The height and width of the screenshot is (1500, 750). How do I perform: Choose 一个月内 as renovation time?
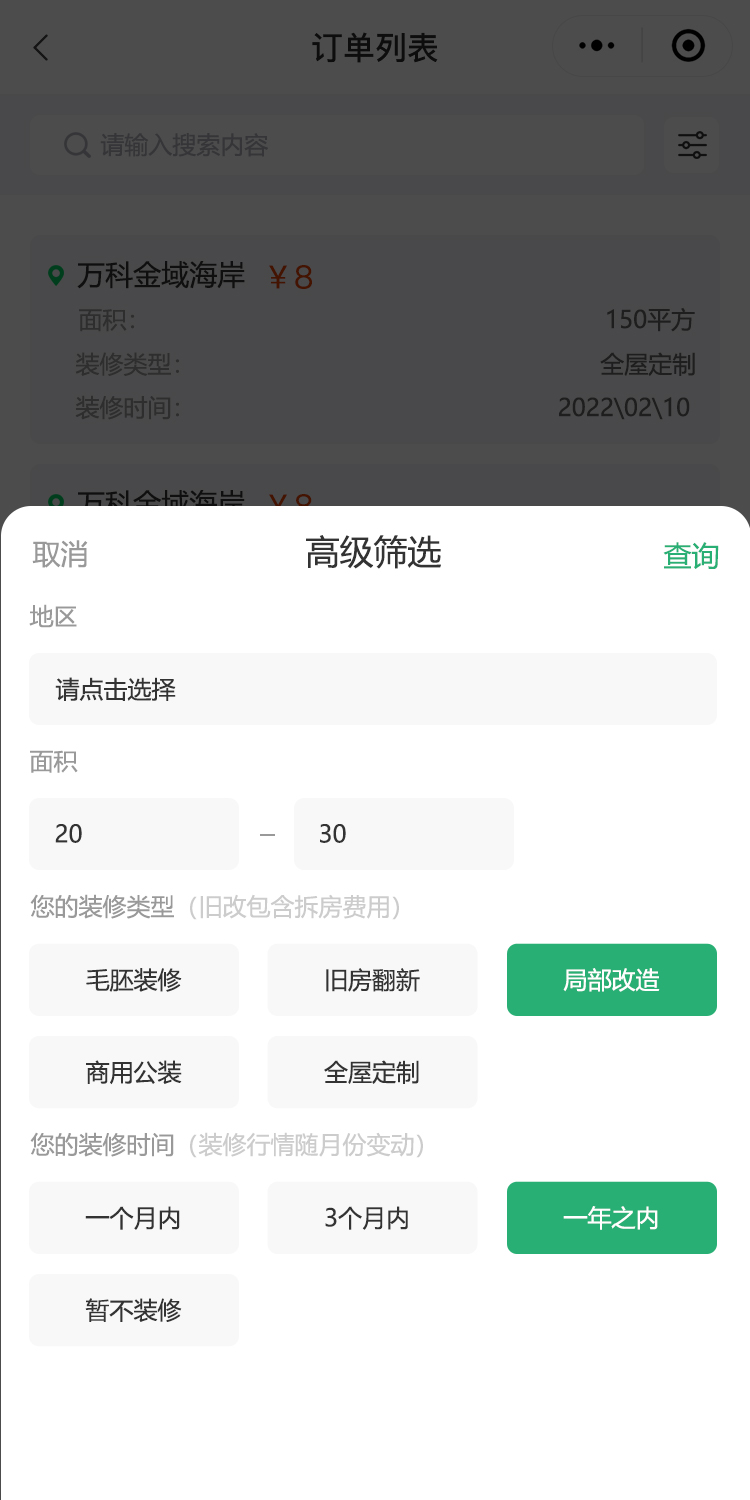pos(133,1218)
